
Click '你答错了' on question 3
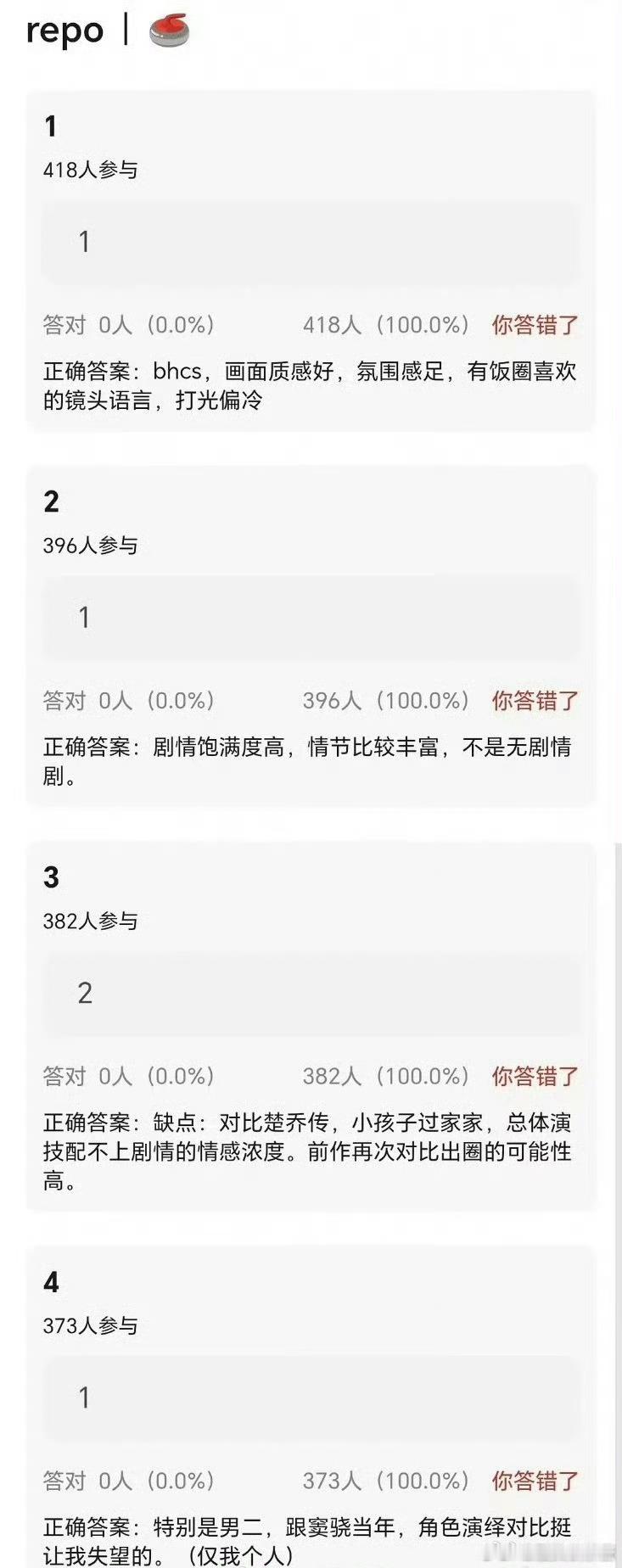[x=536, y=1074]
